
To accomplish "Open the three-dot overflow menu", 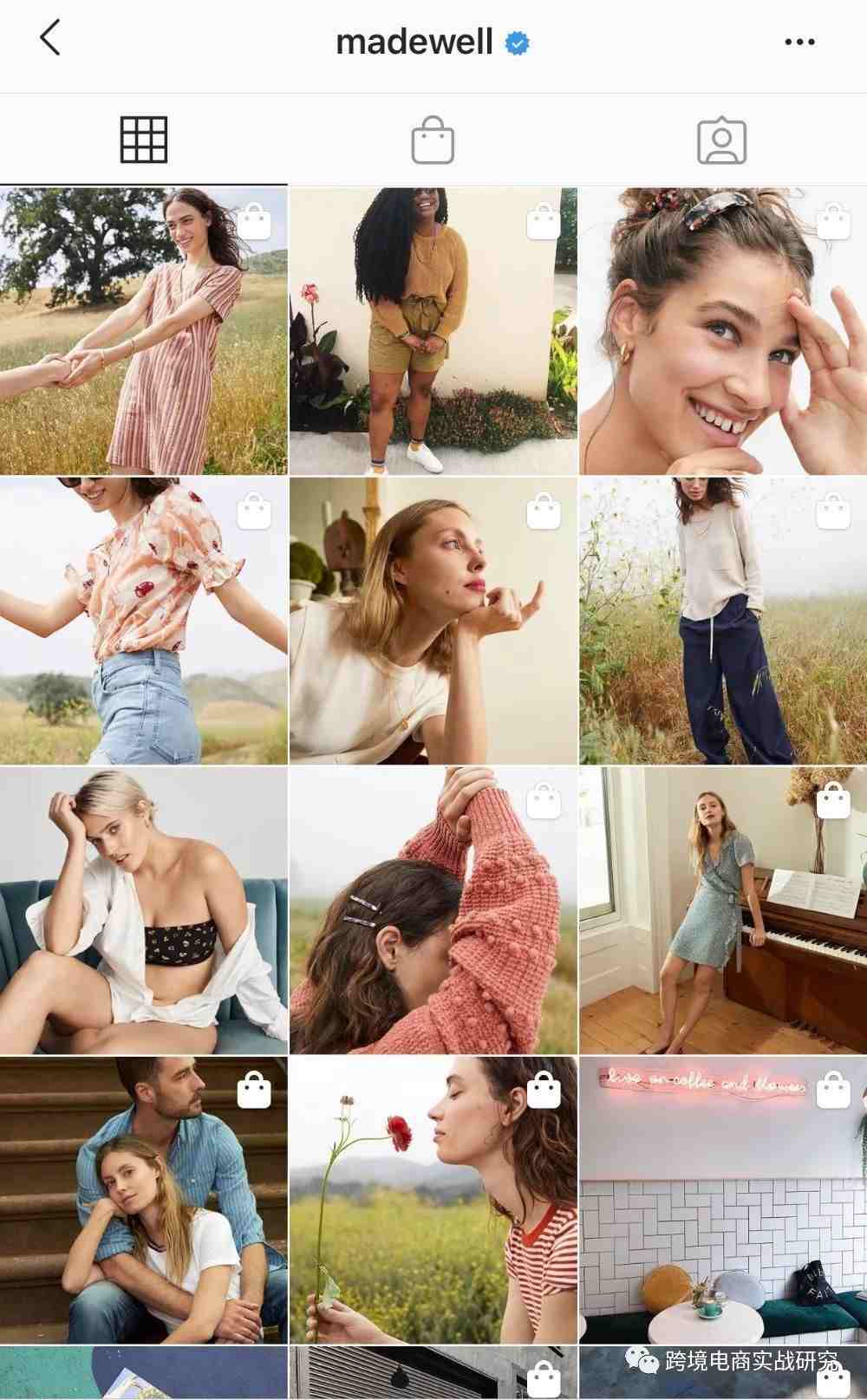I will [799, 42].
